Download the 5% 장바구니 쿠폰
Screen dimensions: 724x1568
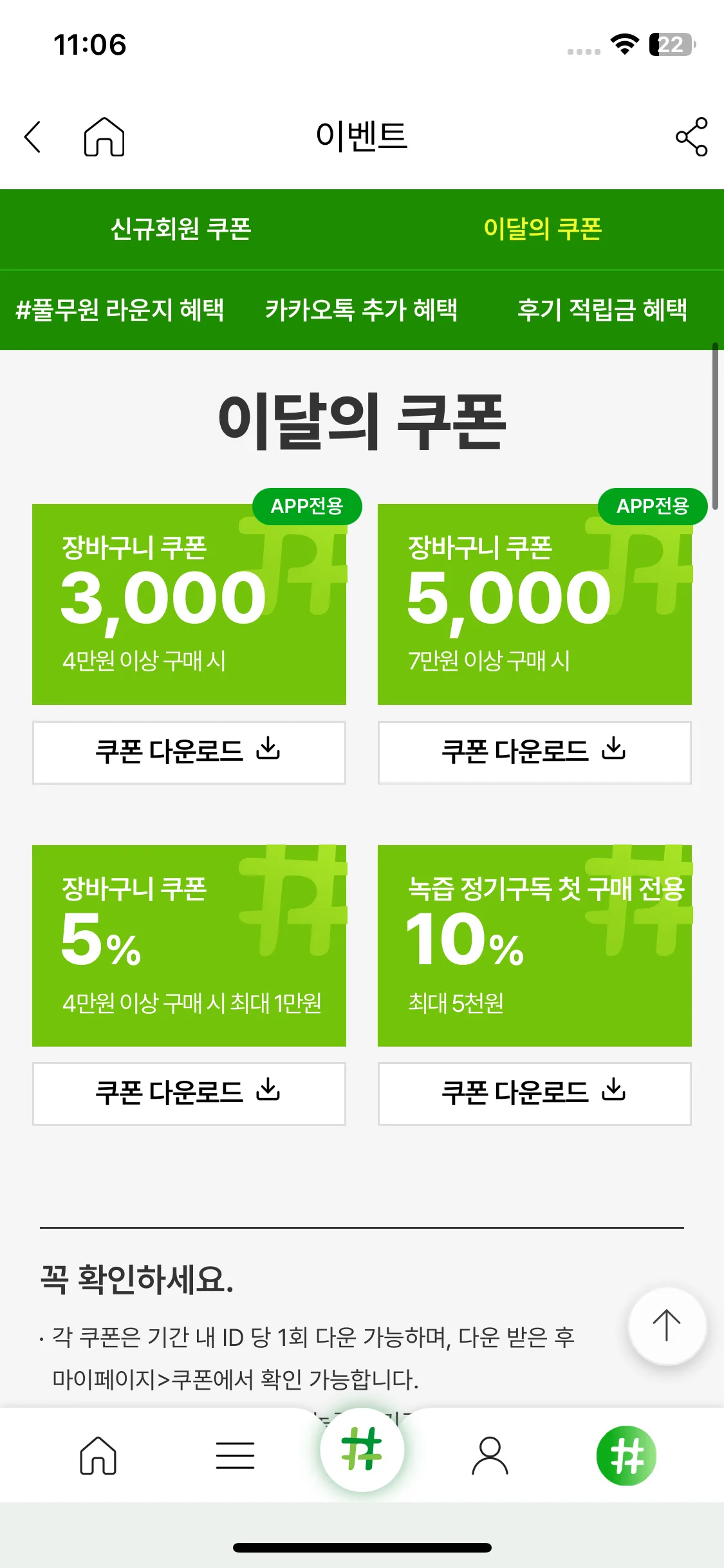coord(189,1093)
